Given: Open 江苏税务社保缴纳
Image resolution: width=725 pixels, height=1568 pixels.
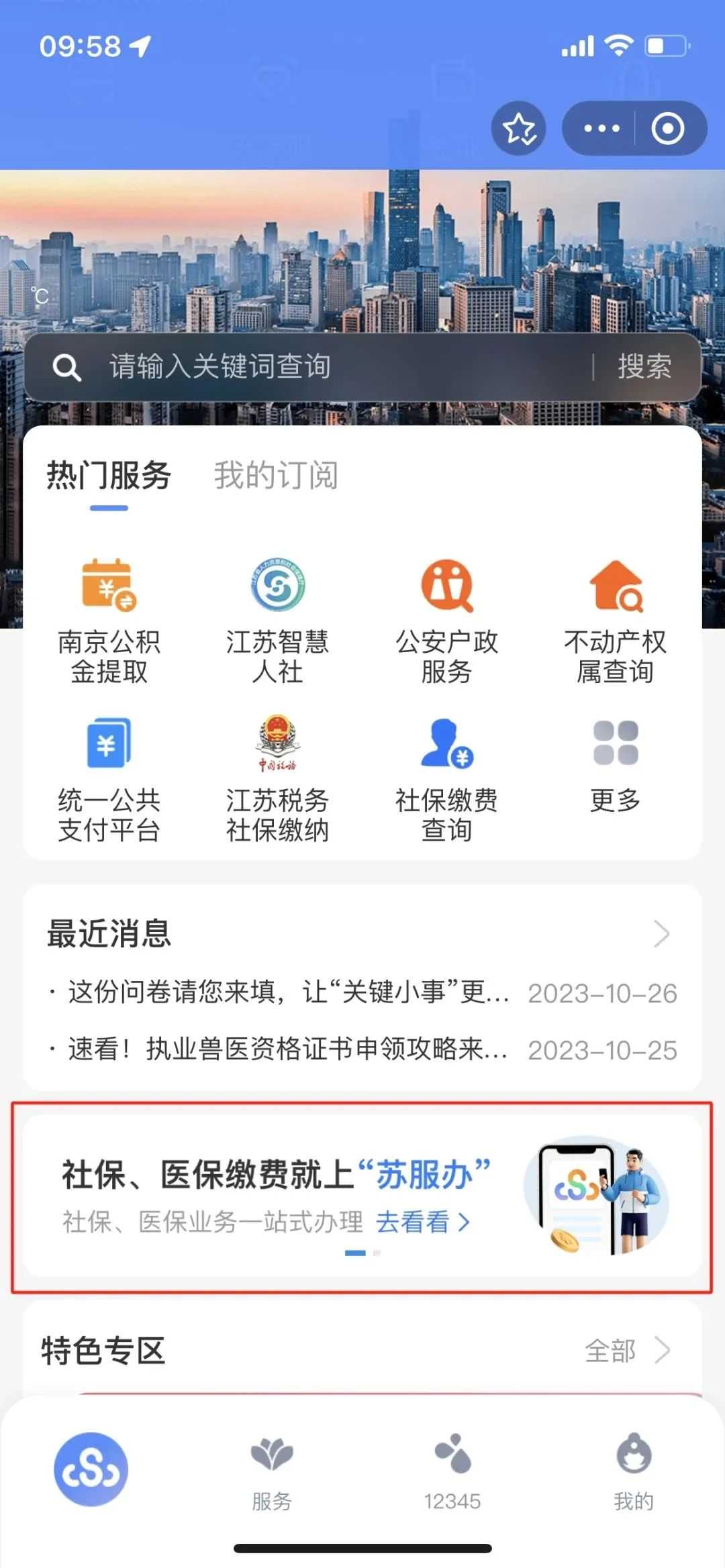Looking at the screenshot, I should (x=277, y=779).
